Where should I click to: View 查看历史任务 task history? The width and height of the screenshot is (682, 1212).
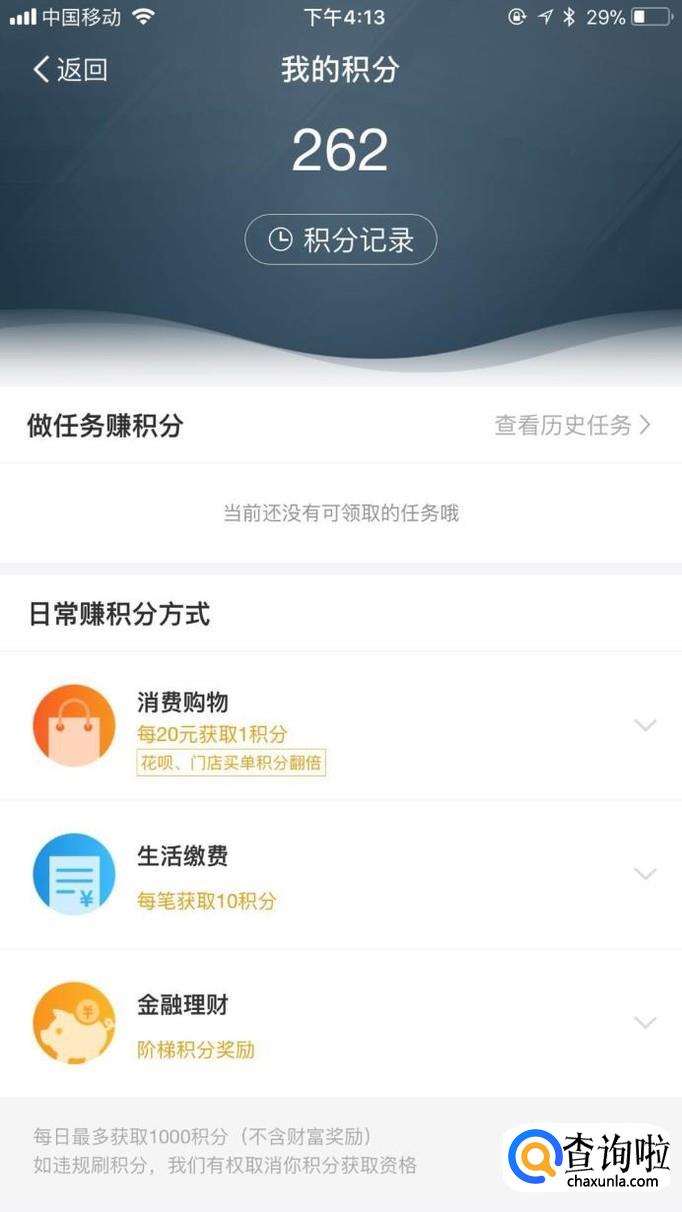click(572, 425)
